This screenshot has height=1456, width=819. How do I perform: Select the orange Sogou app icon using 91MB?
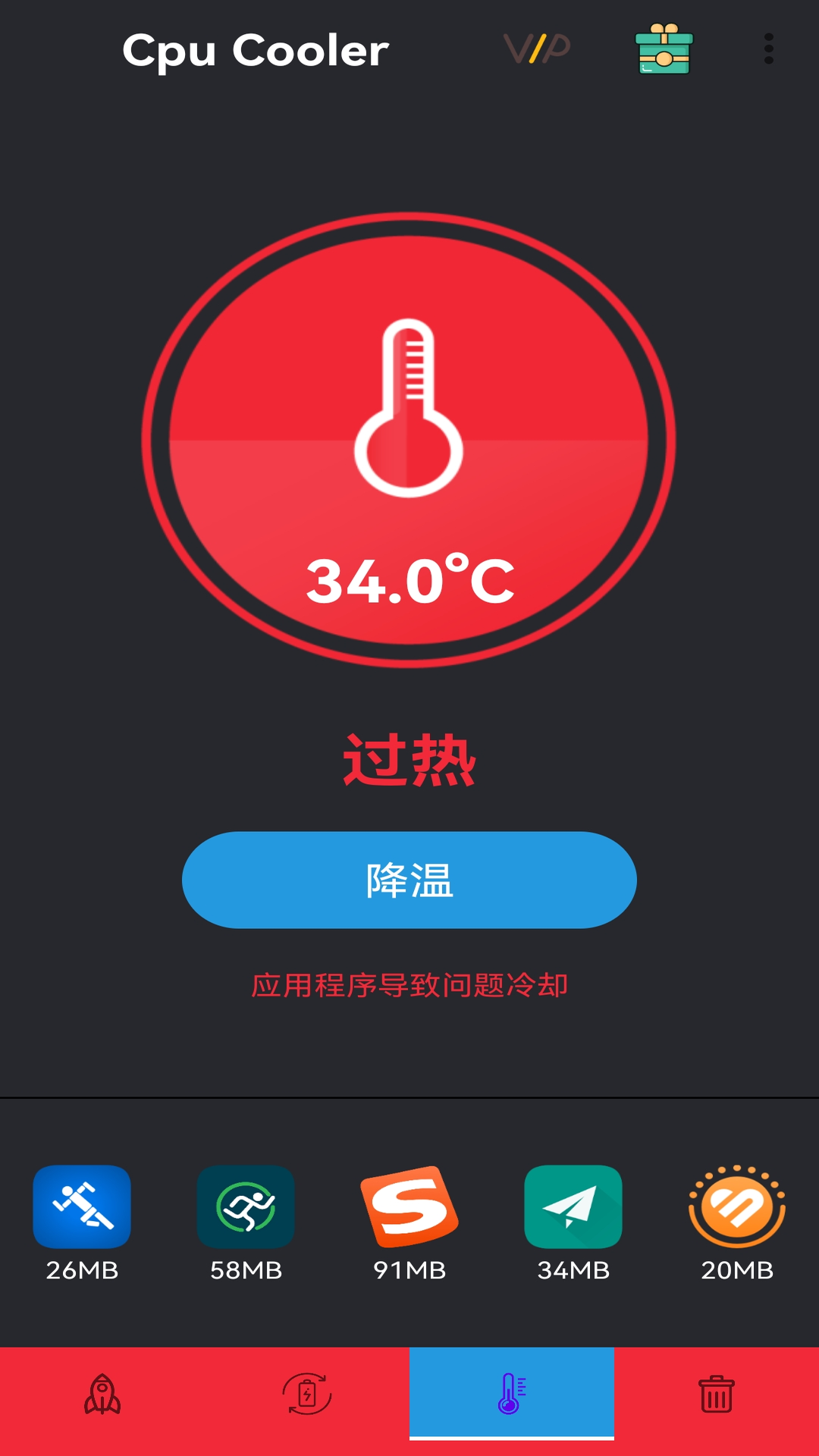coord(409,1206)
